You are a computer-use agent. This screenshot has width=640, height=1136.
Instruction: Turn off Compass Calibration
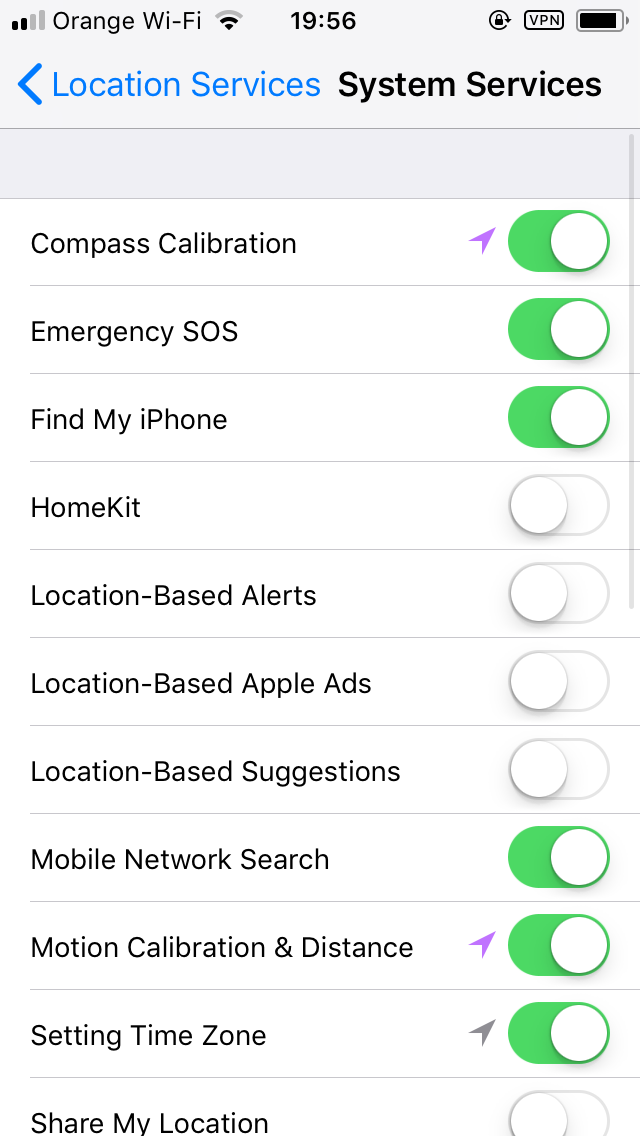559,242
